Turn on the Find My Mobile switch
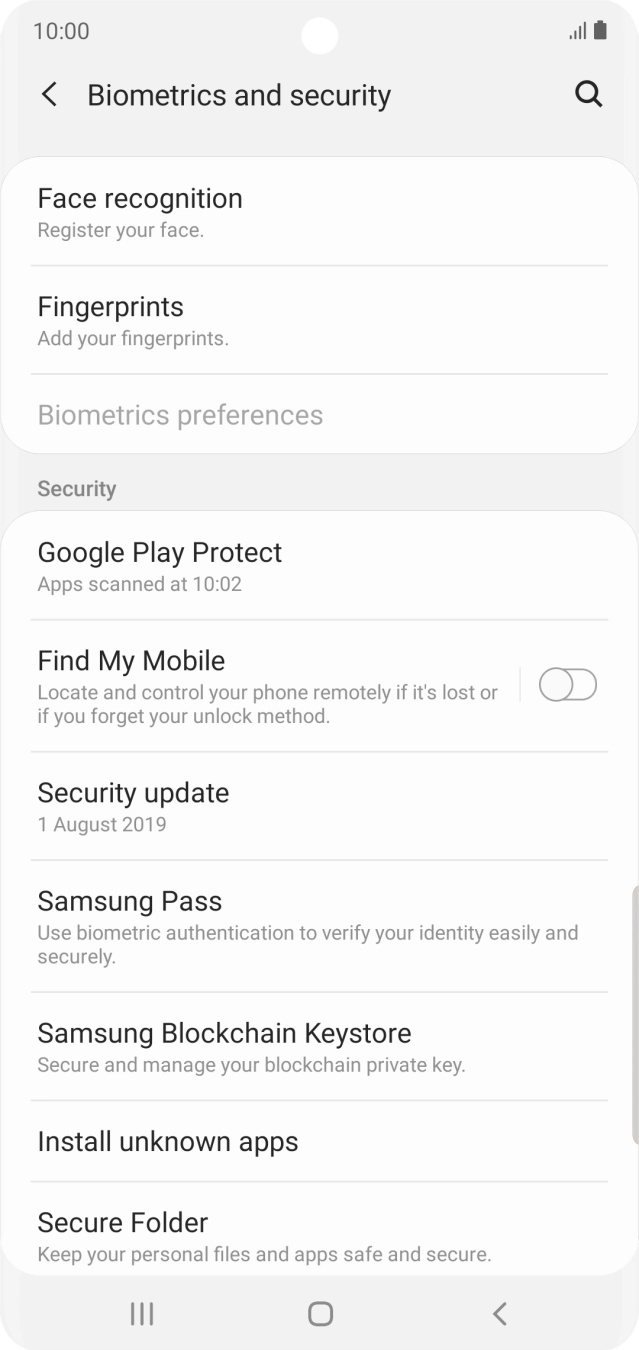 click(x=567, y=686)
